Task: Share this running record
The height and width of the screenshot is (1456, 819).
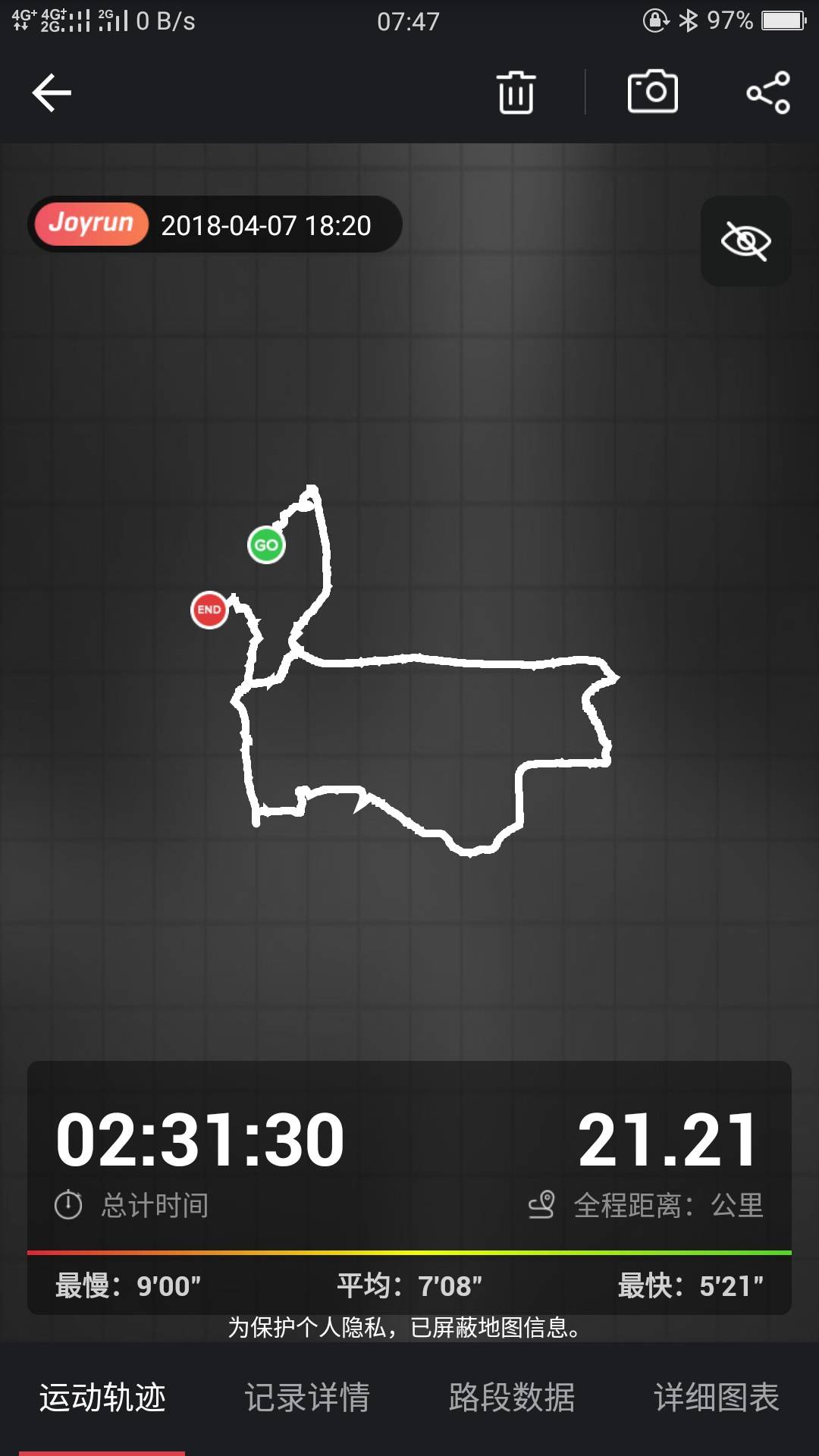Action: coord(768,93)
